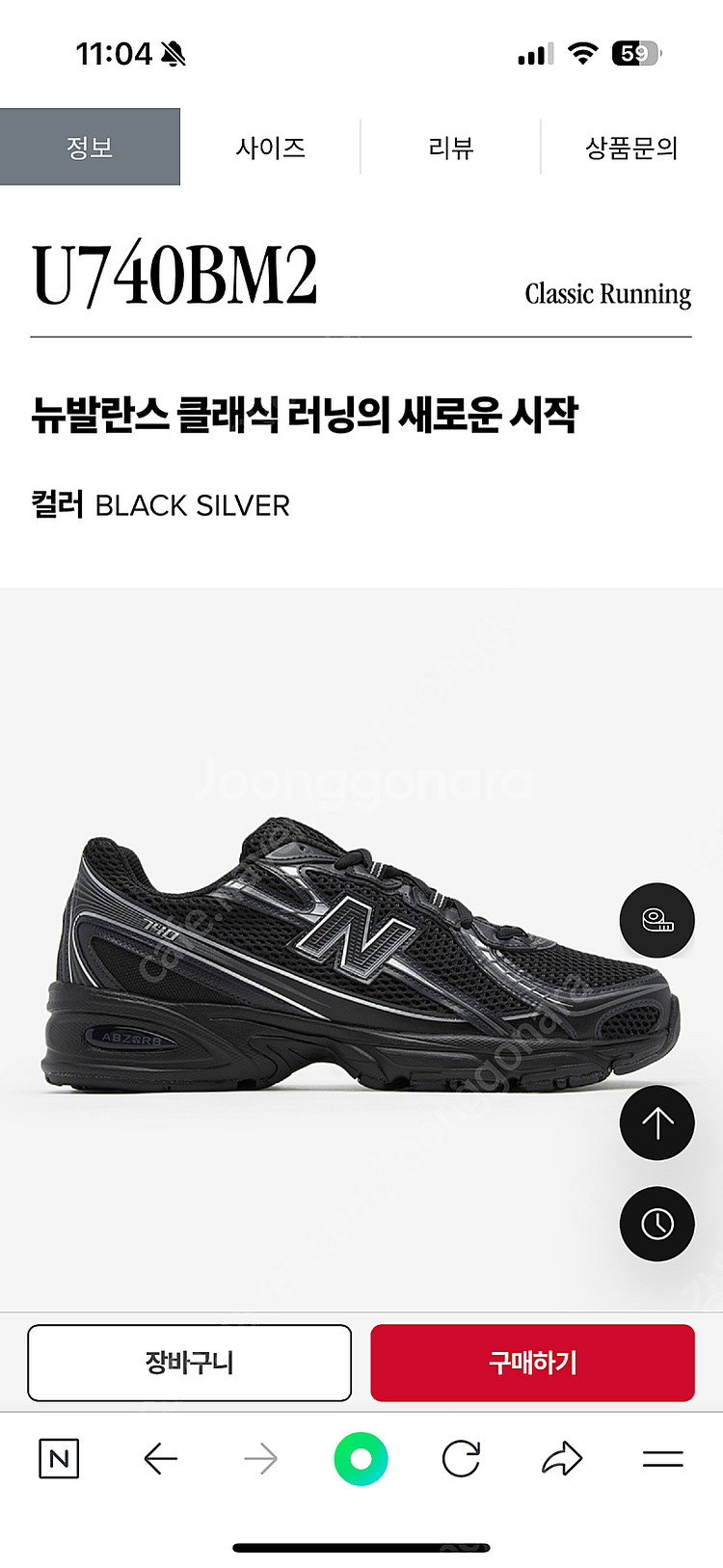
Task: Click the highlighted 정보 tab
Action: coord(90,147)
